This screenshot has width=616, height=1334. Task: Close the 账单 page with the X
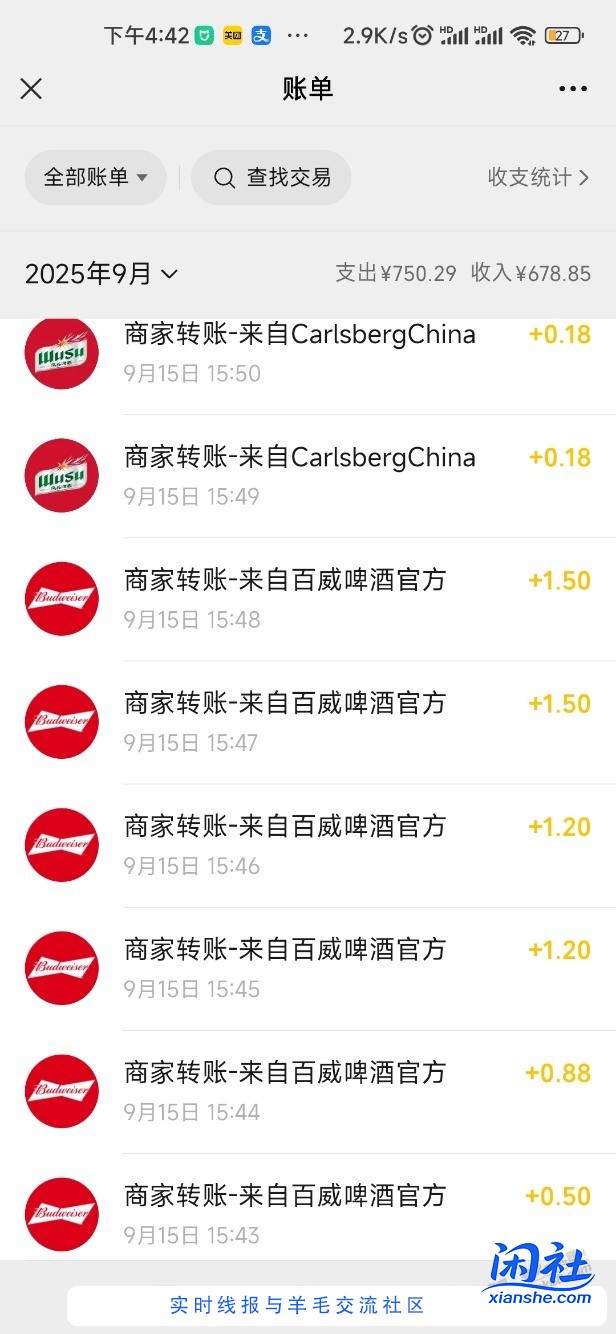click(x=31, y=89)
